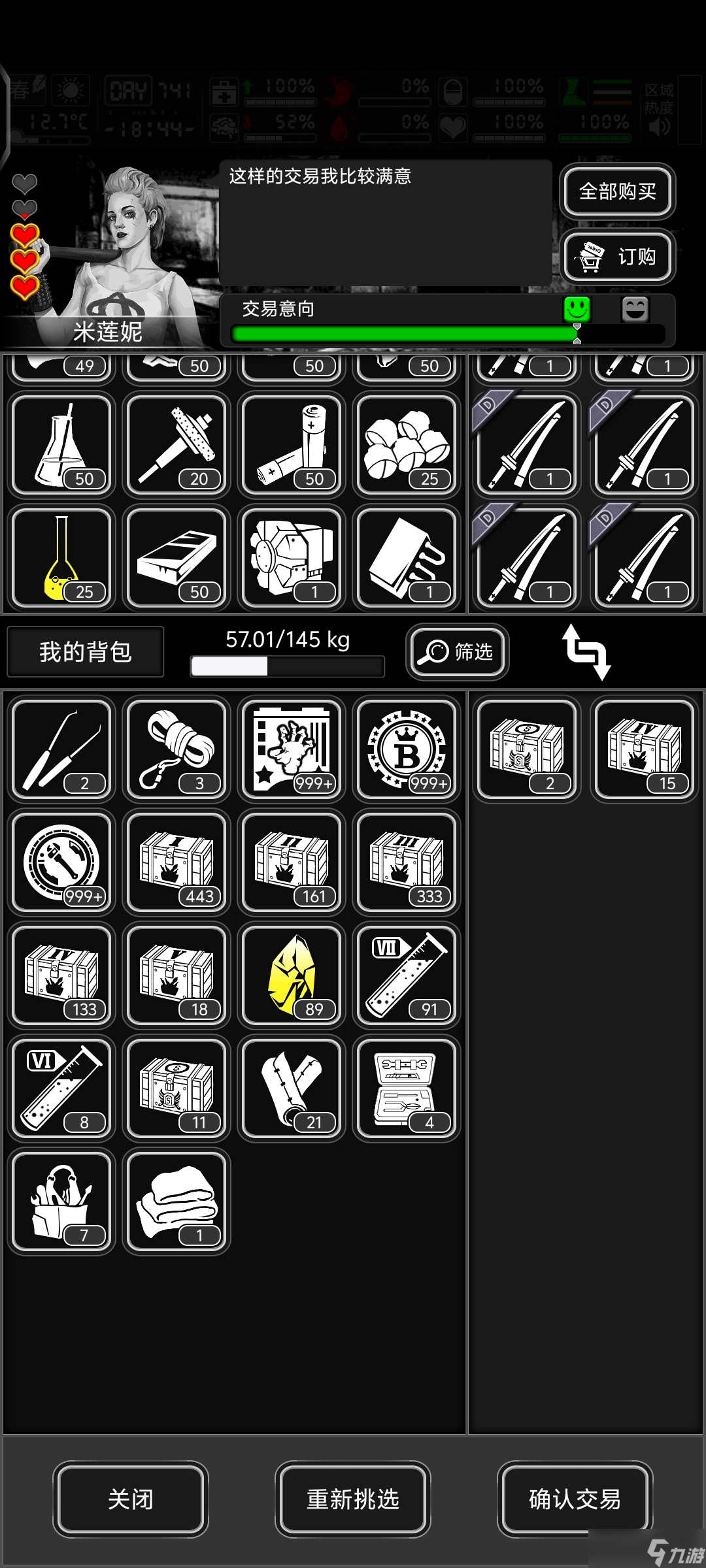
Task: Confirm the trade with 确认交易
Action: click(575, 1499)
